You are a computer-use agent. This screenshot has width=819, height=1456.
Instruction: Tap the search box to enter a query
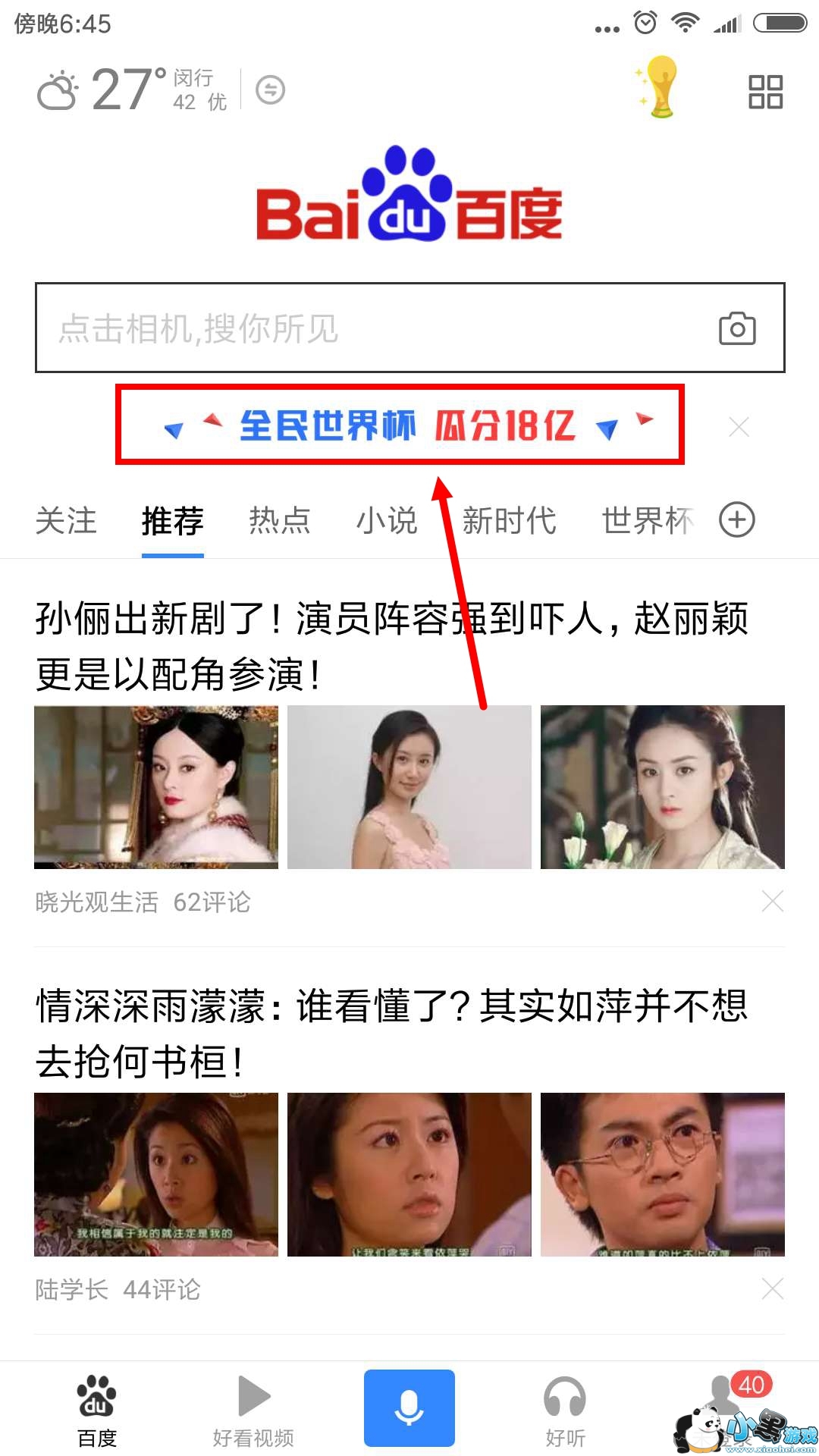coord(364,328)
